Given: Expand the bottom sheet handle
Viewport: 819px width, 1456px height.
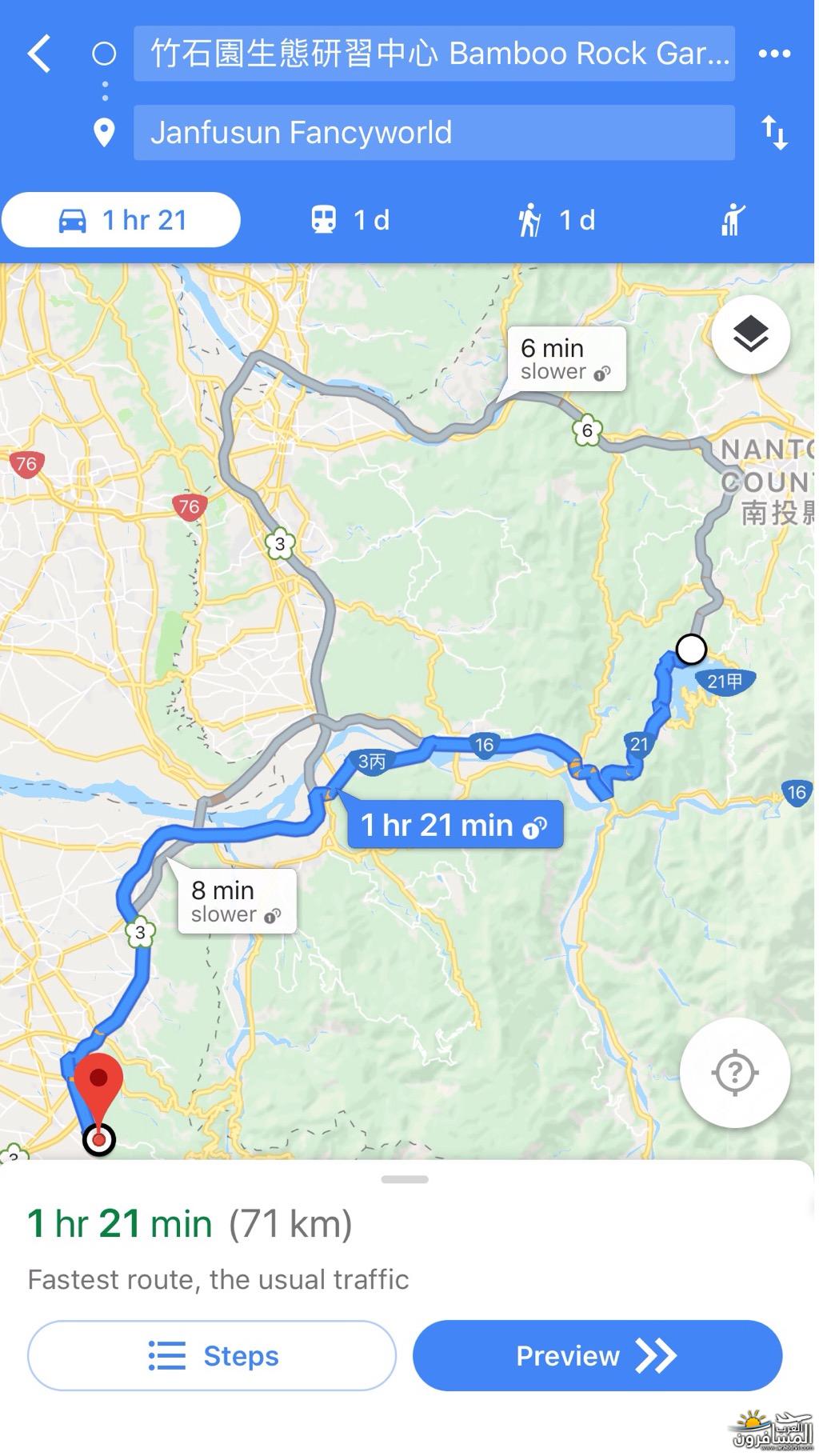Looking at the screenshot, I should coord(405,1179).
